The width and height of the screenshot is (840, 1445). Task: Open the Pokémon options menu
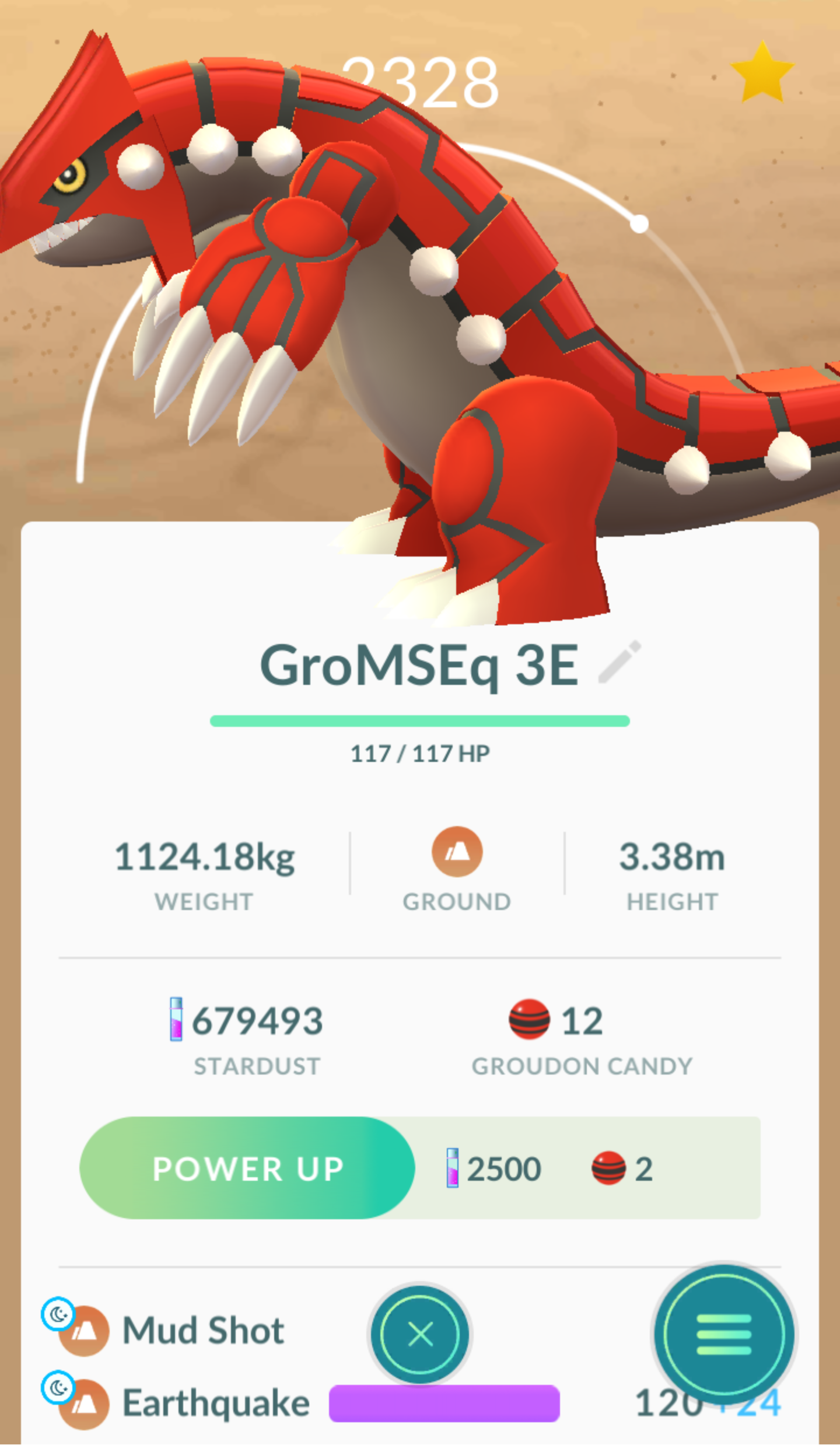click(x=724, y=1335)
